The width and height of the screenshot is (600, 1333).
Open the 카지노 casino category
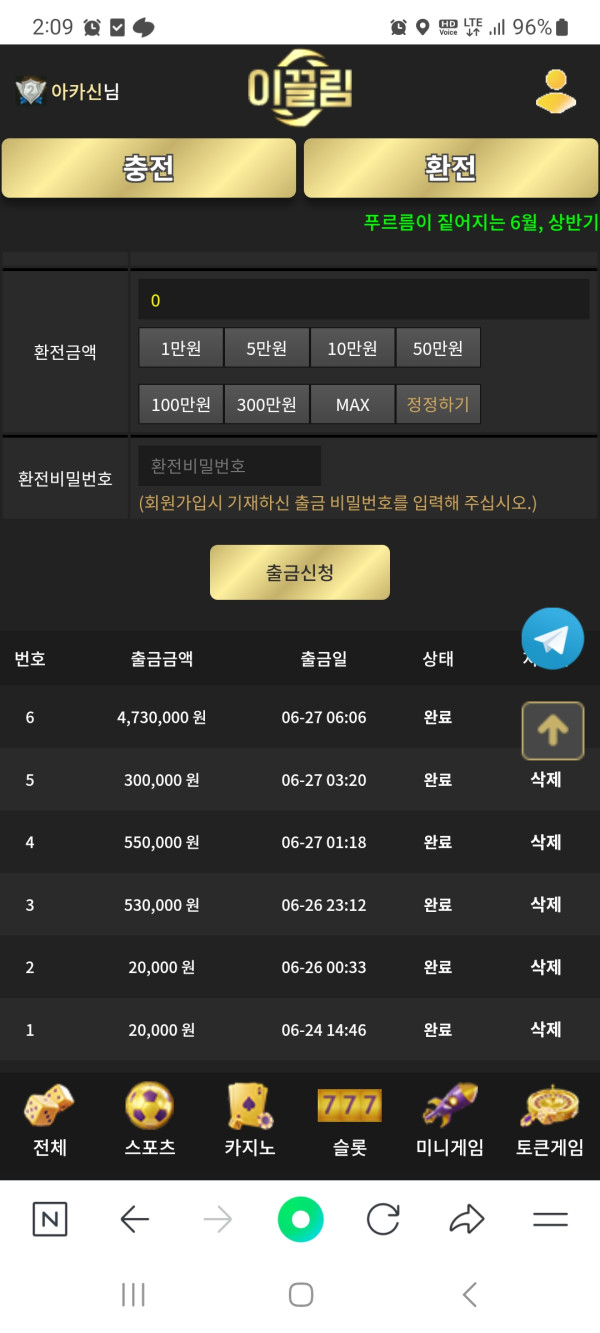pyautogui.click(x=250, y=1120)
